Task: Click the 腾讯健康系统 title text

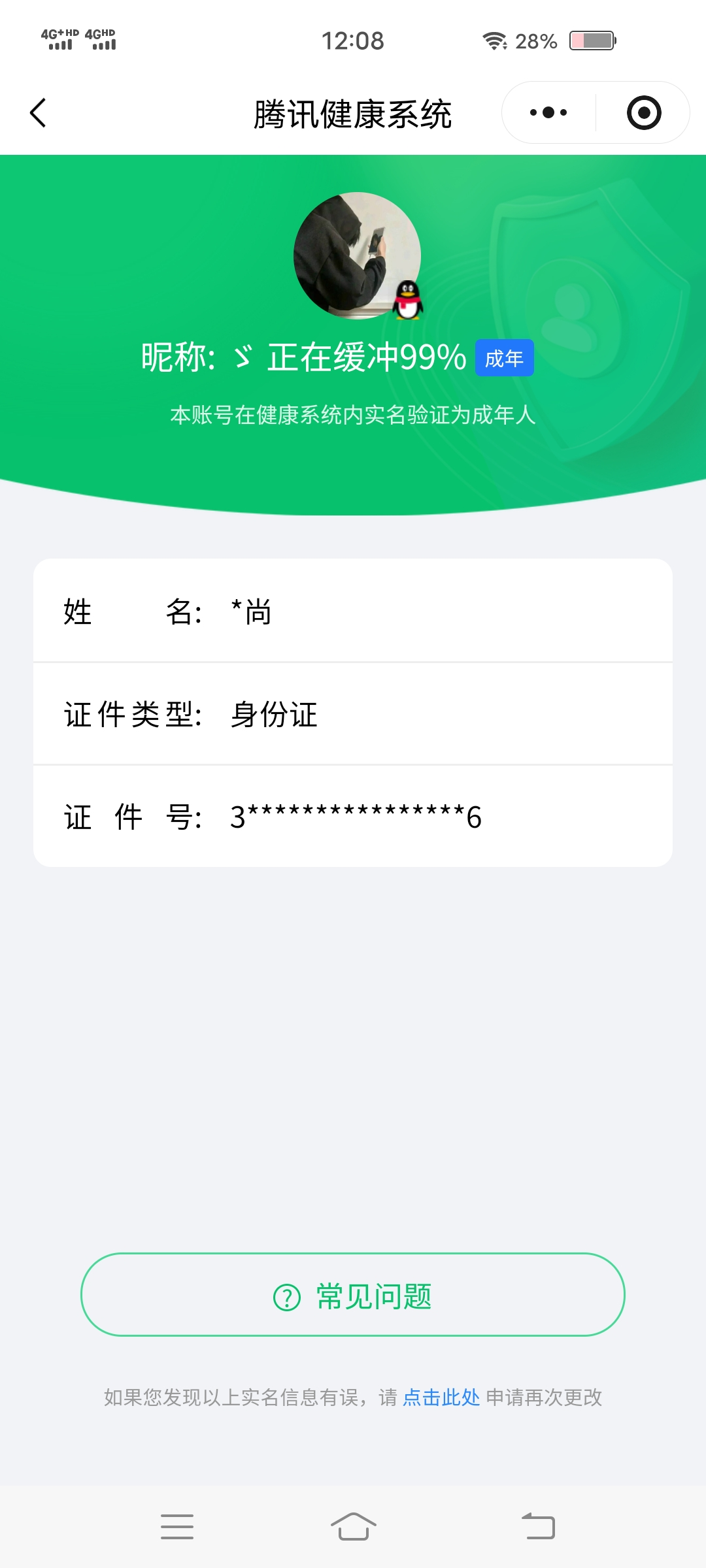Action: click(353, 112)
